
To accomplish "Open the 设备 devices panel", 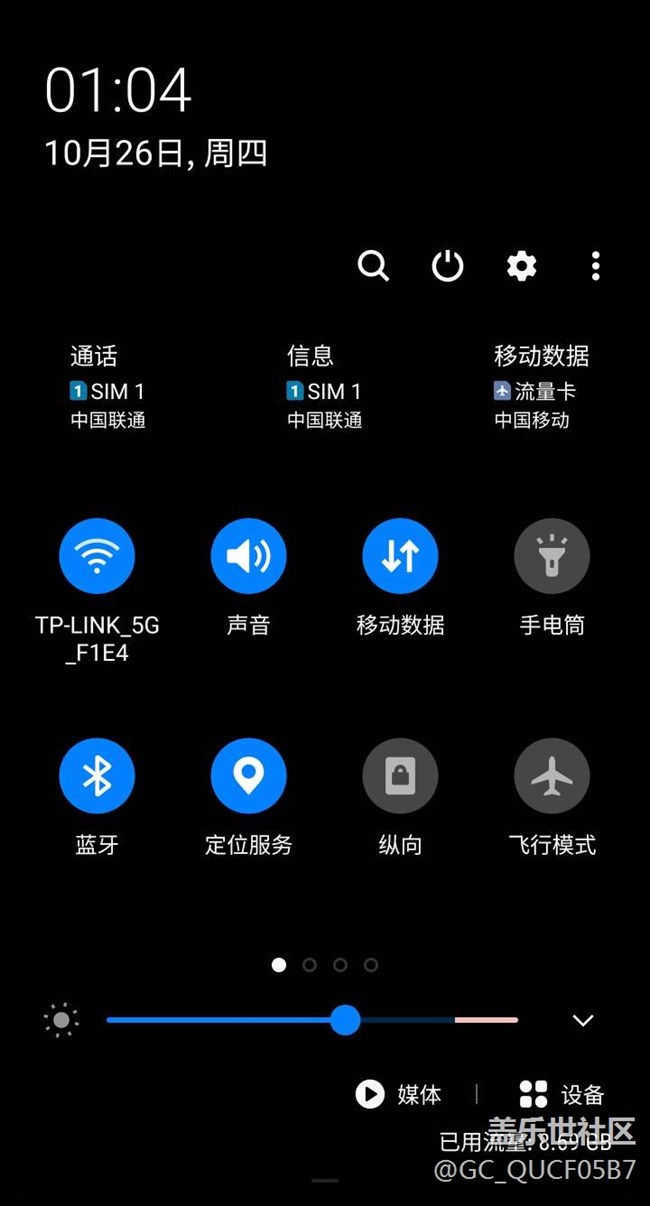I will pos(562,1094).
